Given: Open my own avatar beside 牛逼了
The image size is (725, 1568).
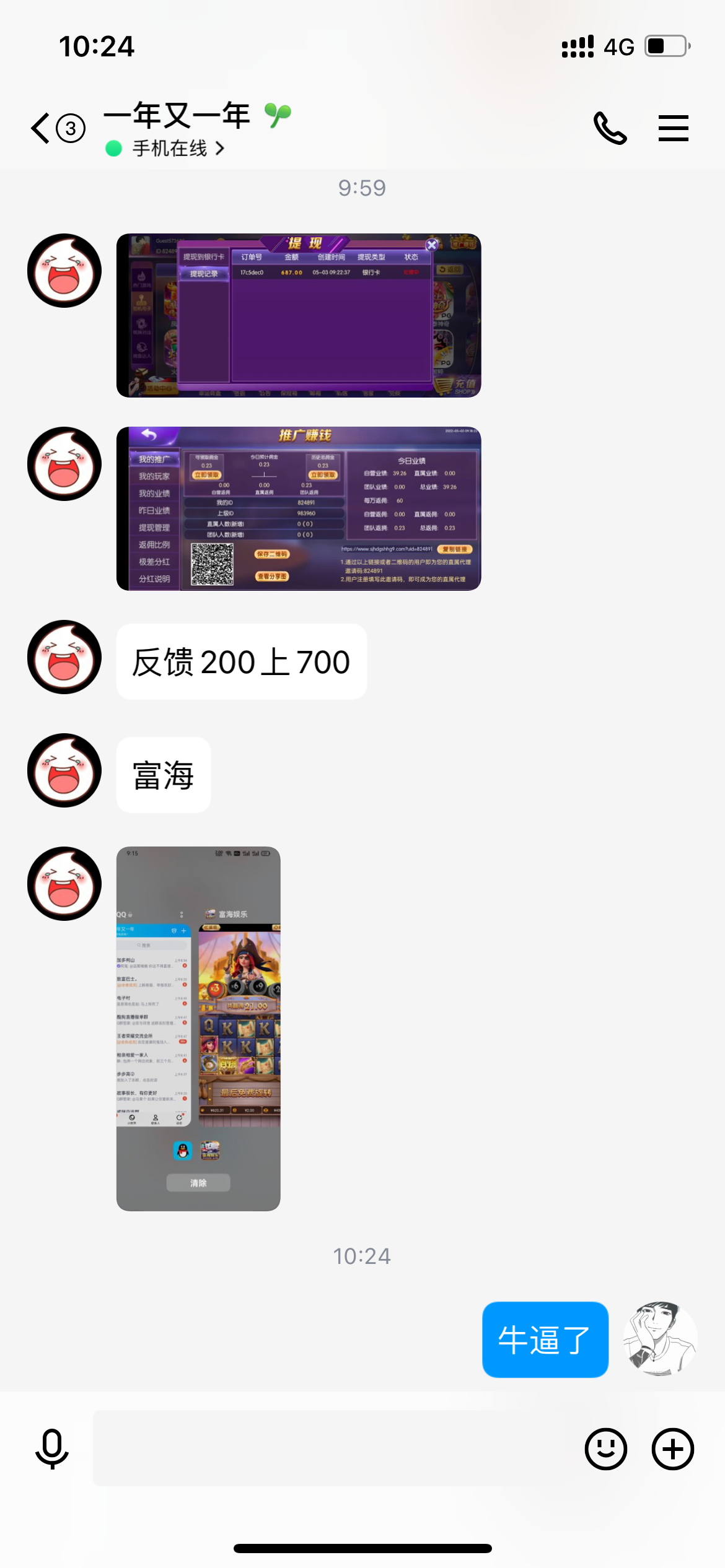Looking at the screenshot, I should (x=661, y=1339).
